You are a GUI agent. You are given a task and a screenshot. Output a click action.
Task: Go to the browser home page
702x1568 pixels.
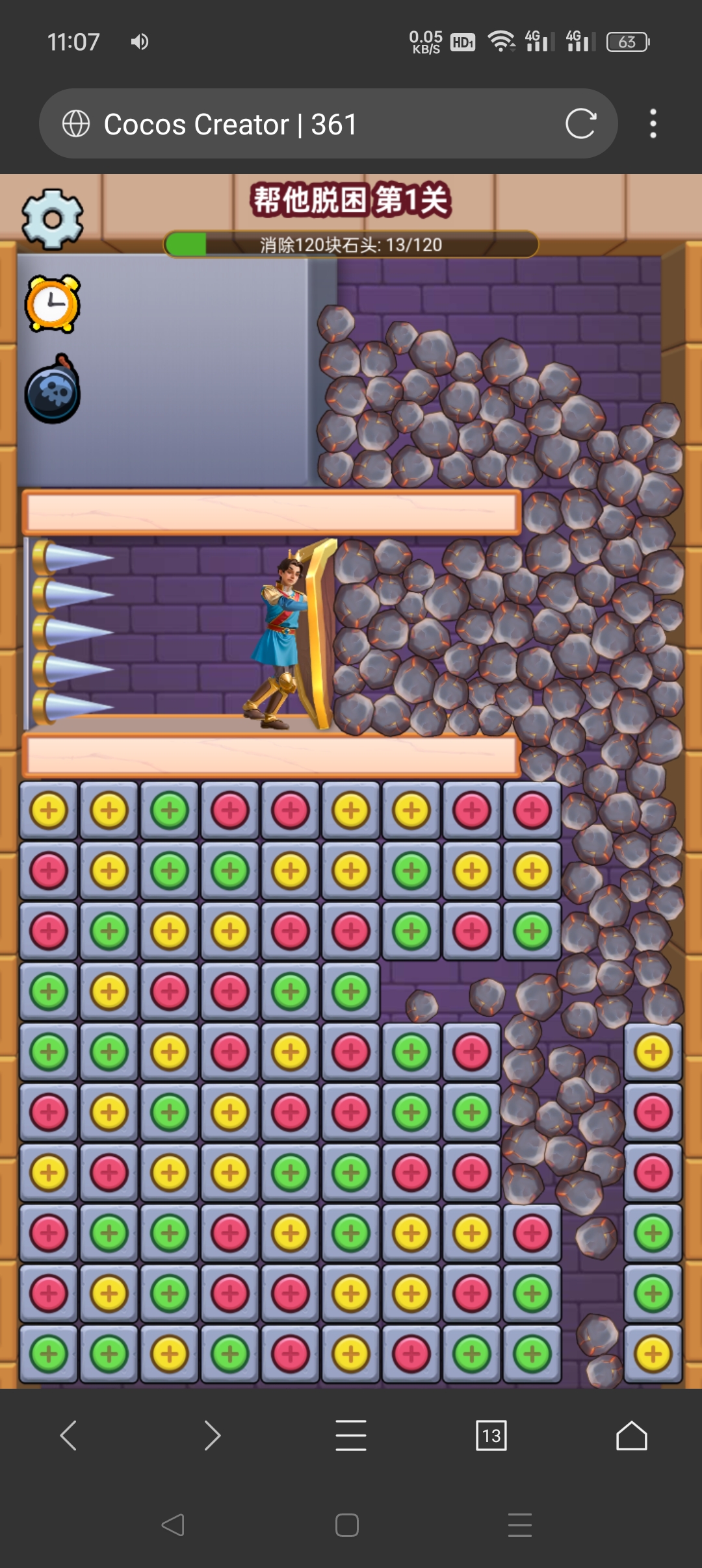click(x=631, y=1435)
